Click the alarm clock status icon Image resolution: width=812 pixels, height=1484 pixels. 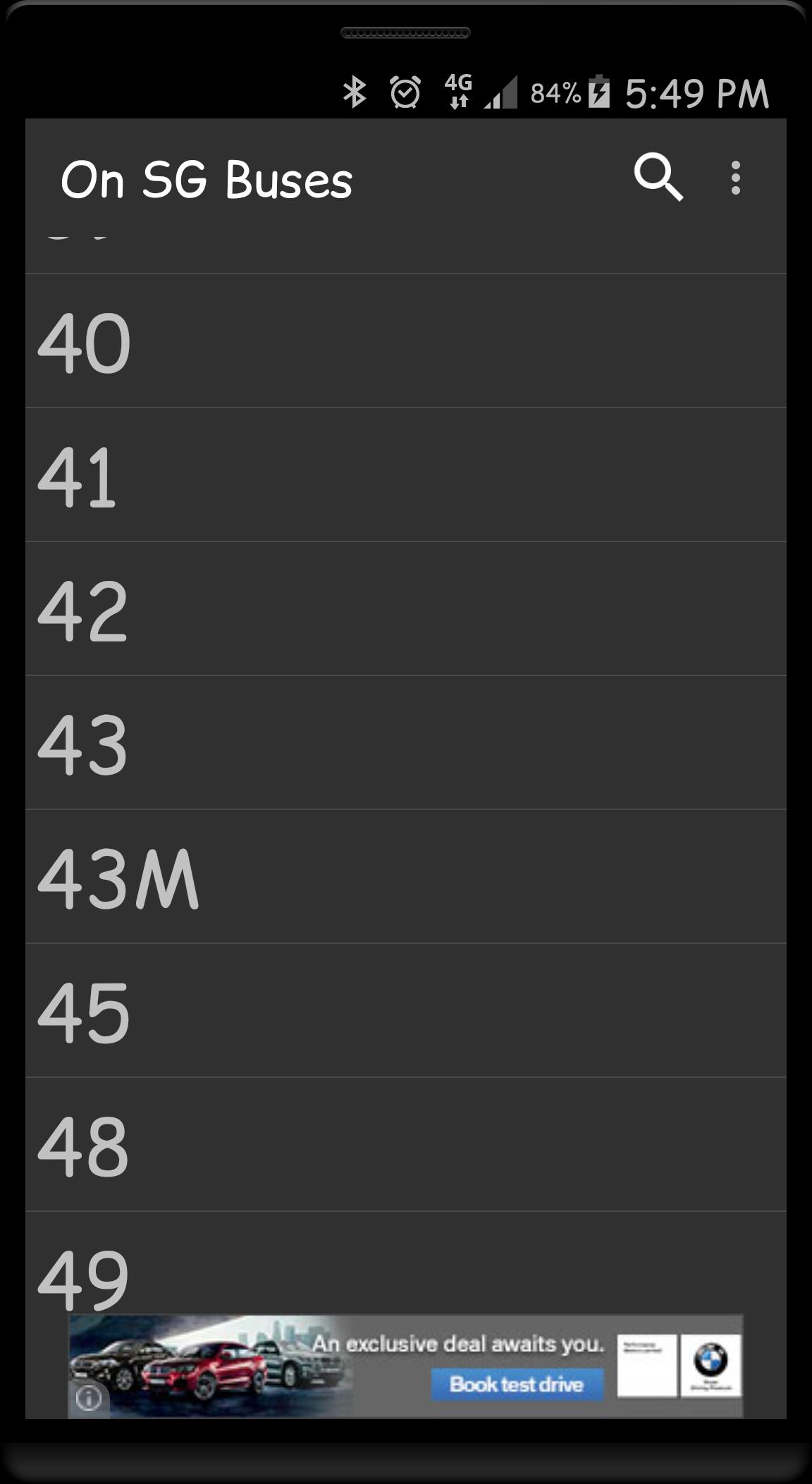(x=403, y=90)
